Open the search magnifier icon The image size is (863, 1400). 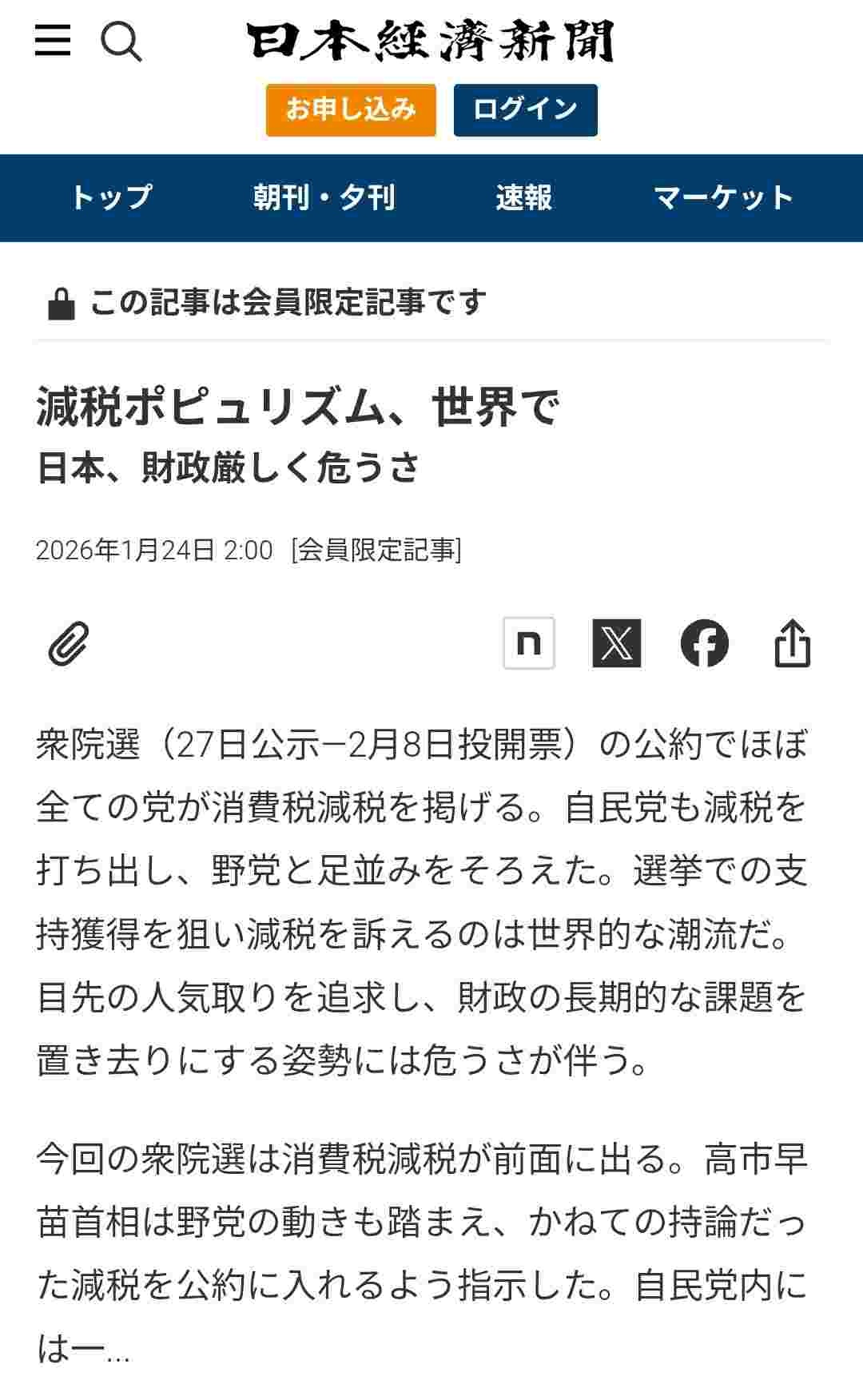(x=121, y=41)
